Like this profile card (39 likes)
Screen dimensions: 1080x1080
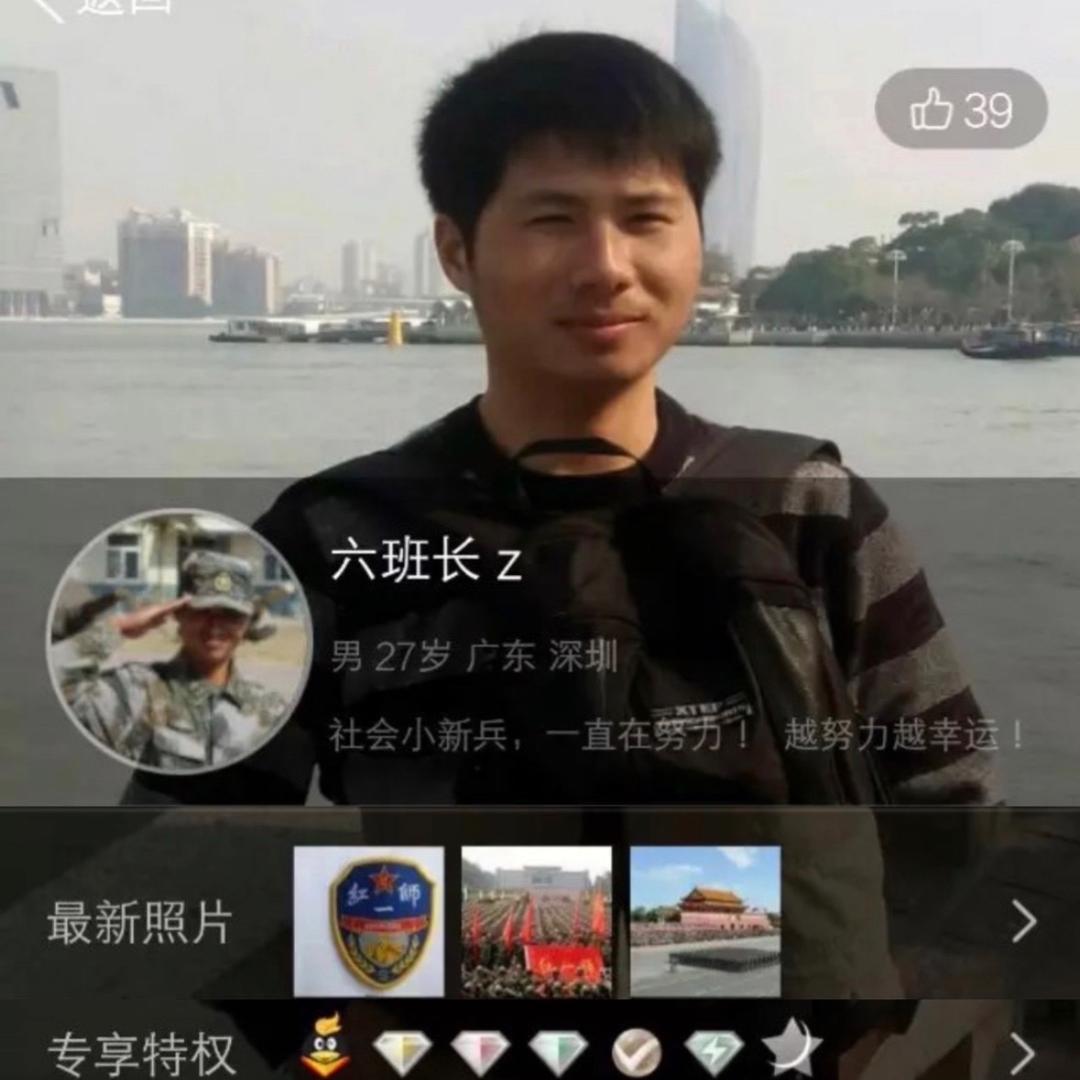tap(961, 109)
